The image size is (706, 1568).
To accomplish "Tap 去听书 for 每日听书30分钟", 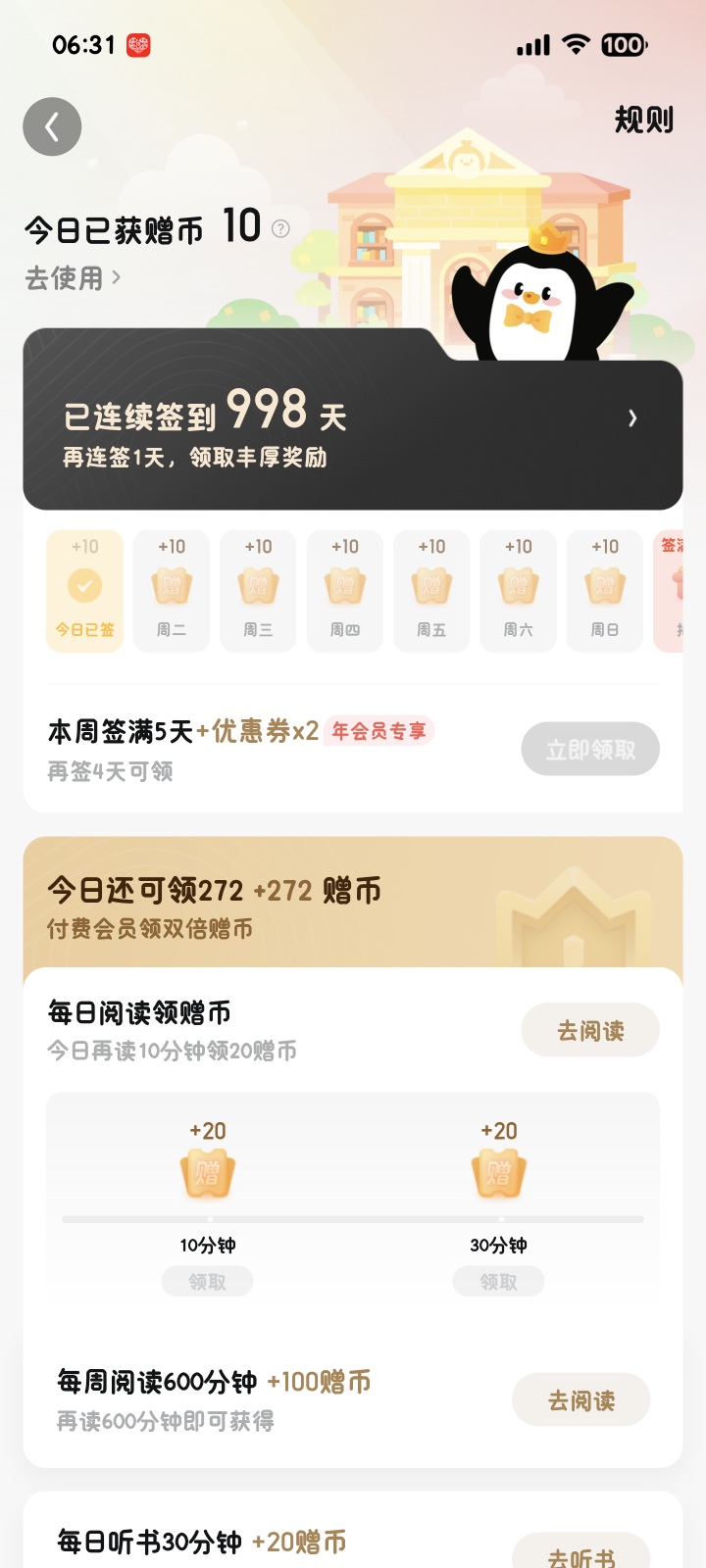I will point(580,1553).
